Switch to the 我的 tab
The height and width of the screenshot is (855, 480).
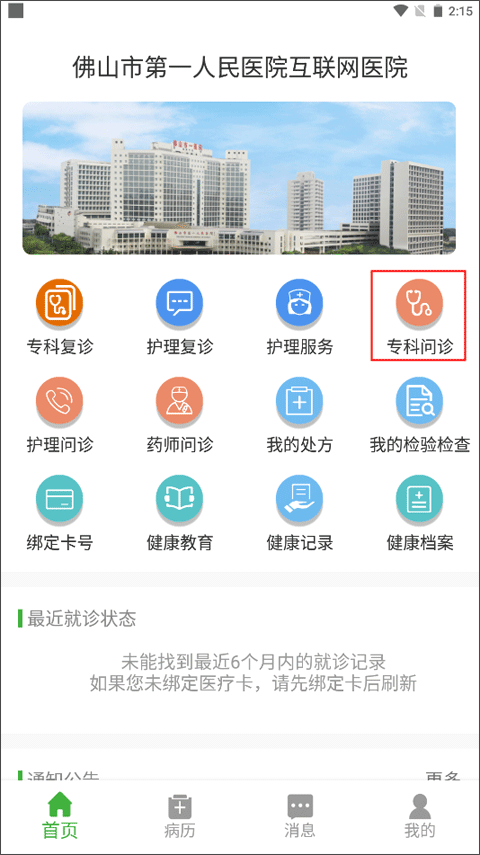[419, 816]
